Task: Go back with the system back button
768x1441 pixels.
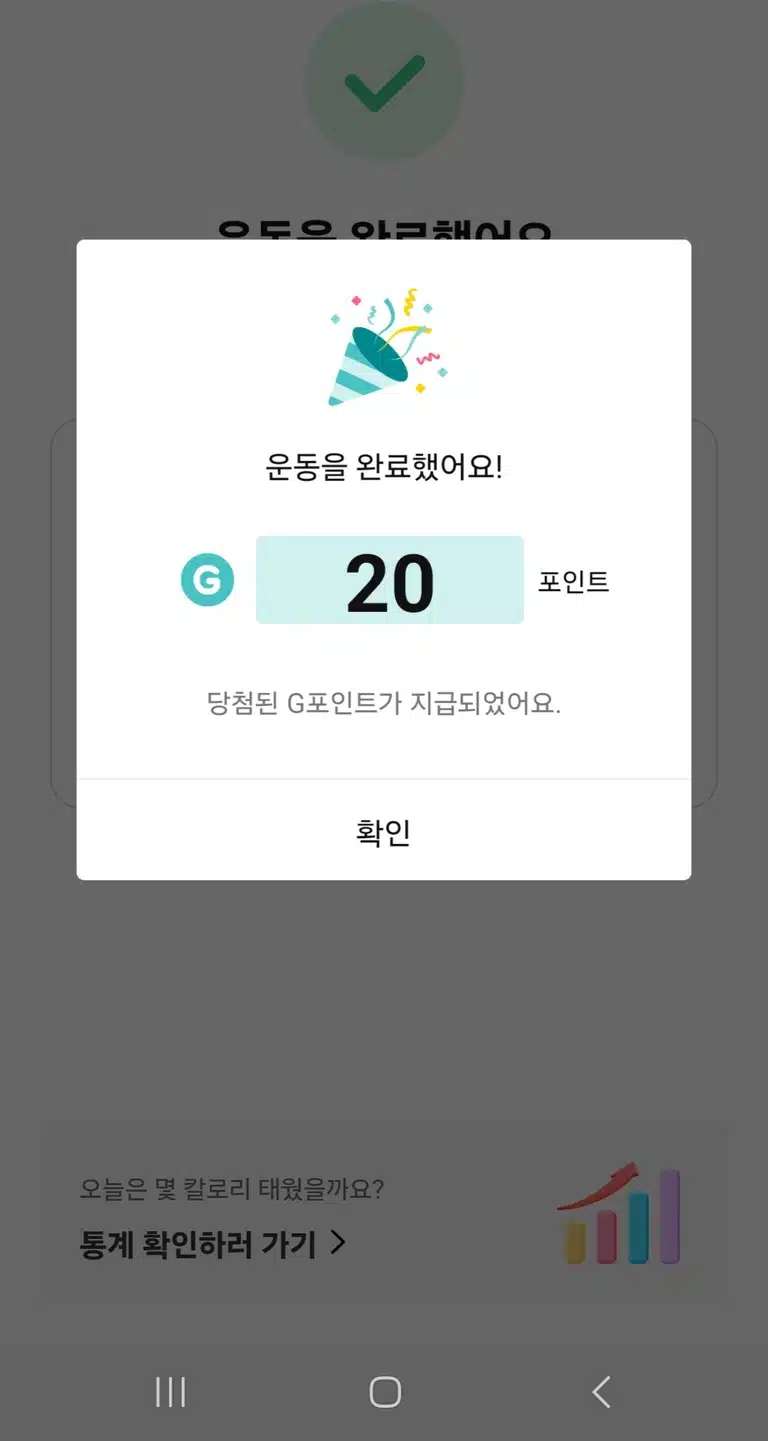Action: tap(600, 1391)
